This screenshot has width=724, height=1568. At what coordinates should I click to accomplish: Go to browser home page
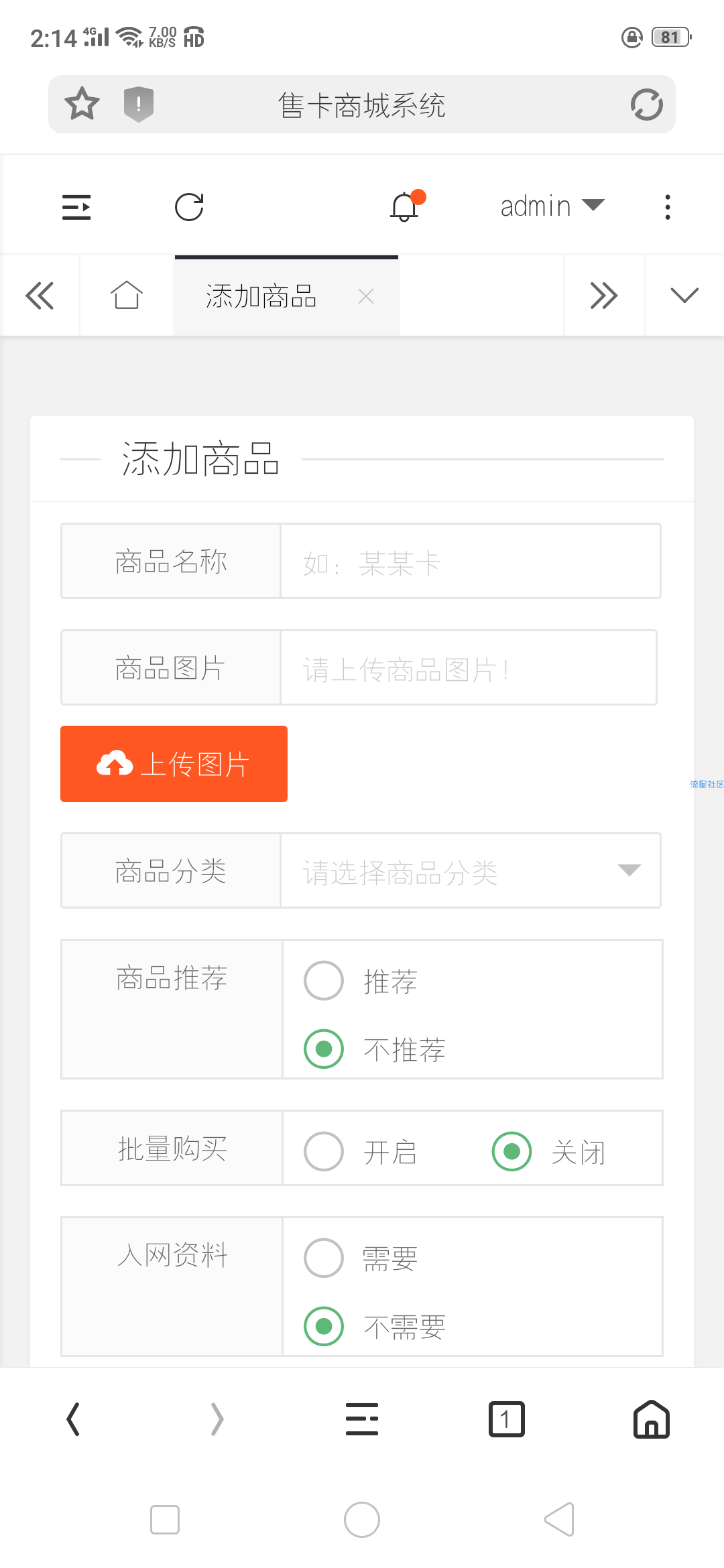[x=651, y=1419]
